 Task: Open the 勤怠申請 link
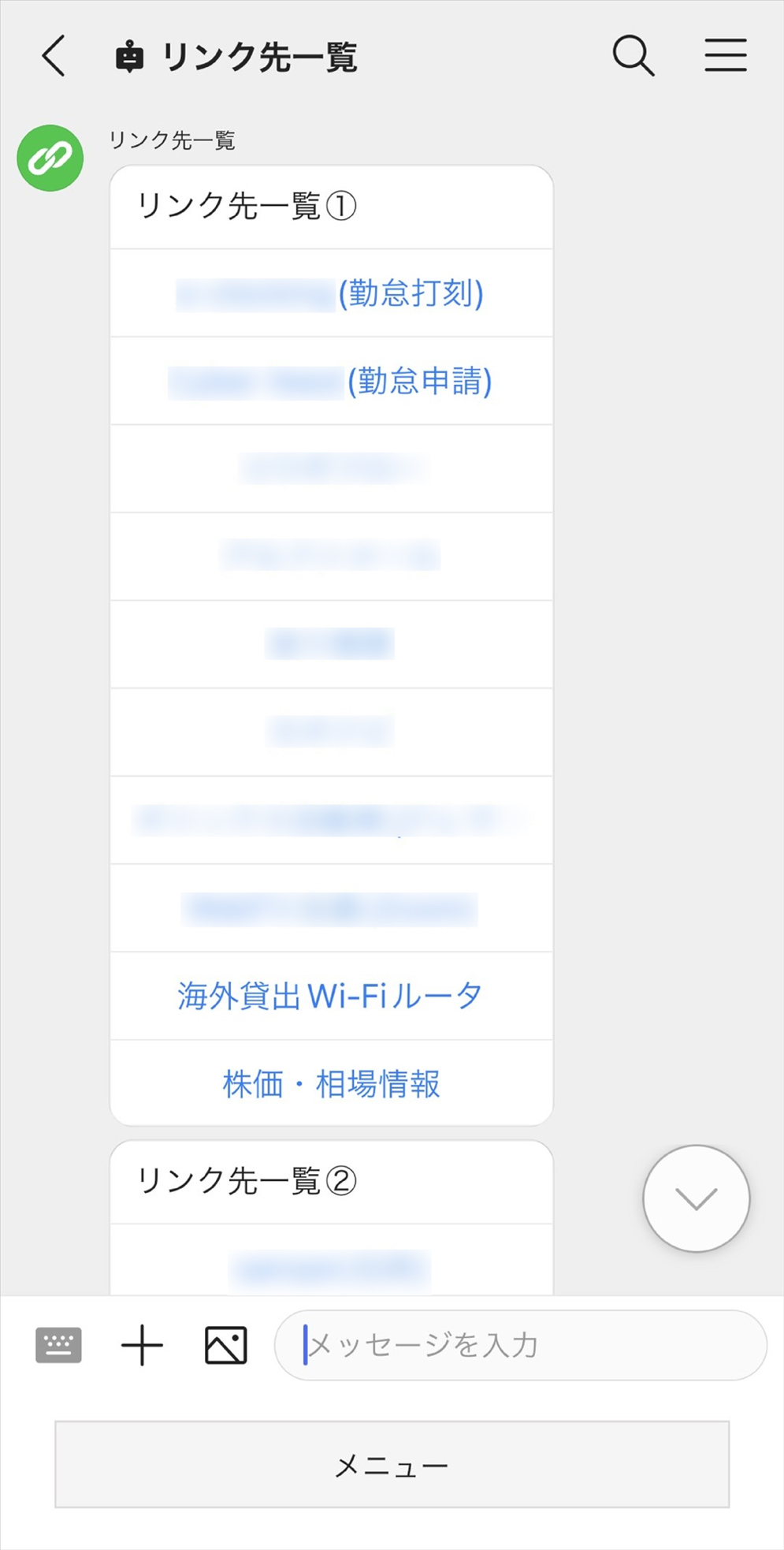pos(331,382)
